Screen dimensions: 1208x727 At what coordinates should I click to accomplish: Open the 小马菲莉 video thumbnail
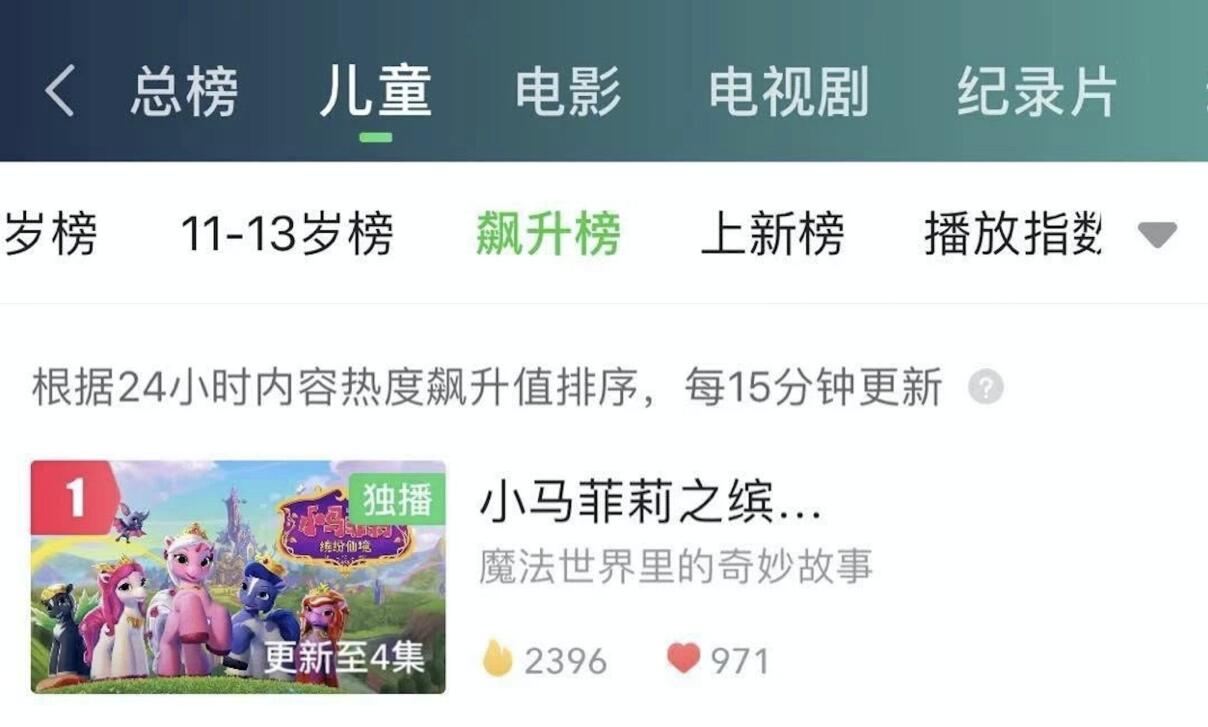(x=238, y=577)
